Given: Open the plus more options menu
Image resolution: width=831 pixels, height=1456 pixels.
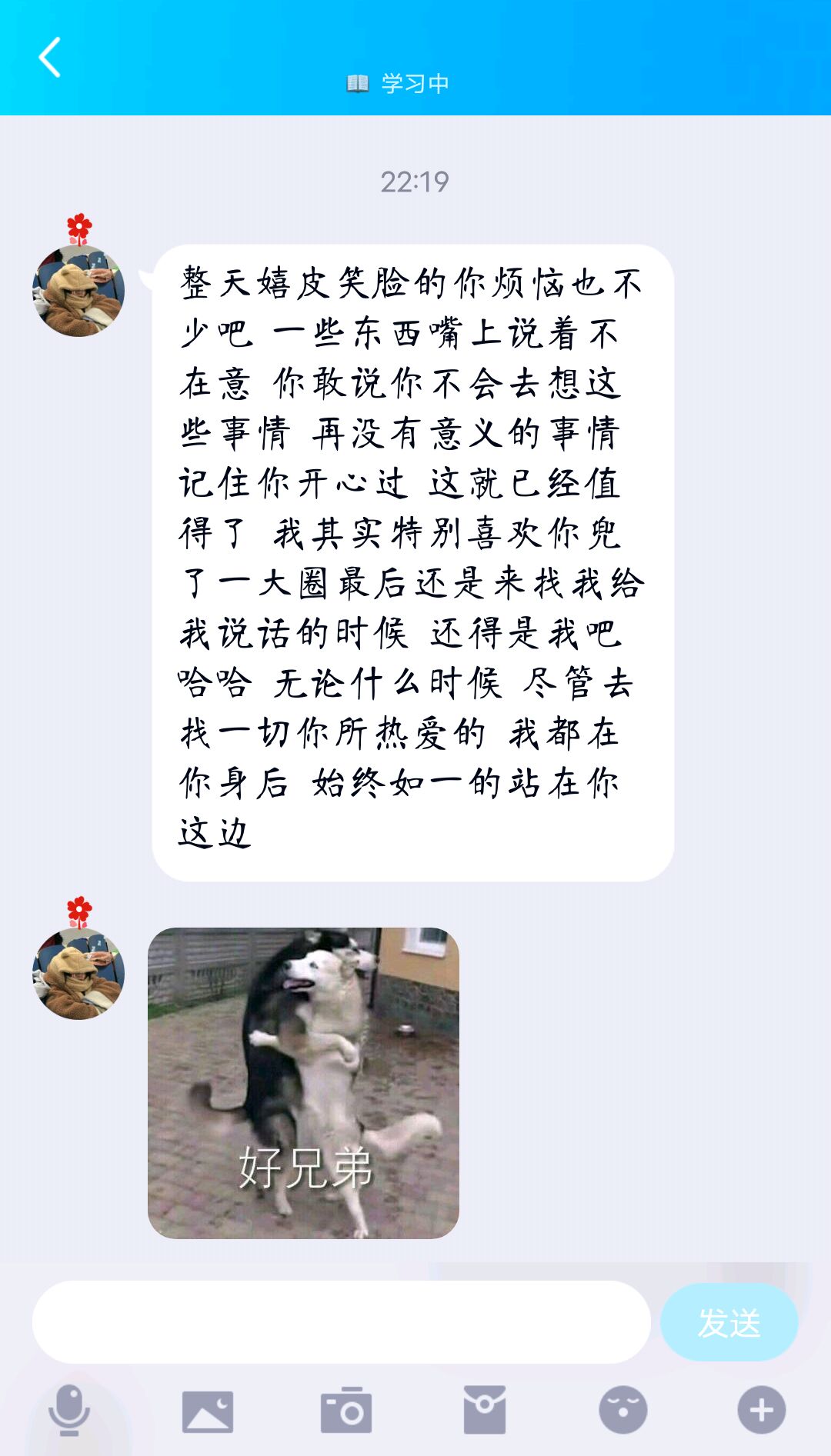Looking at the screenshot, I should tap(762, 1411).
